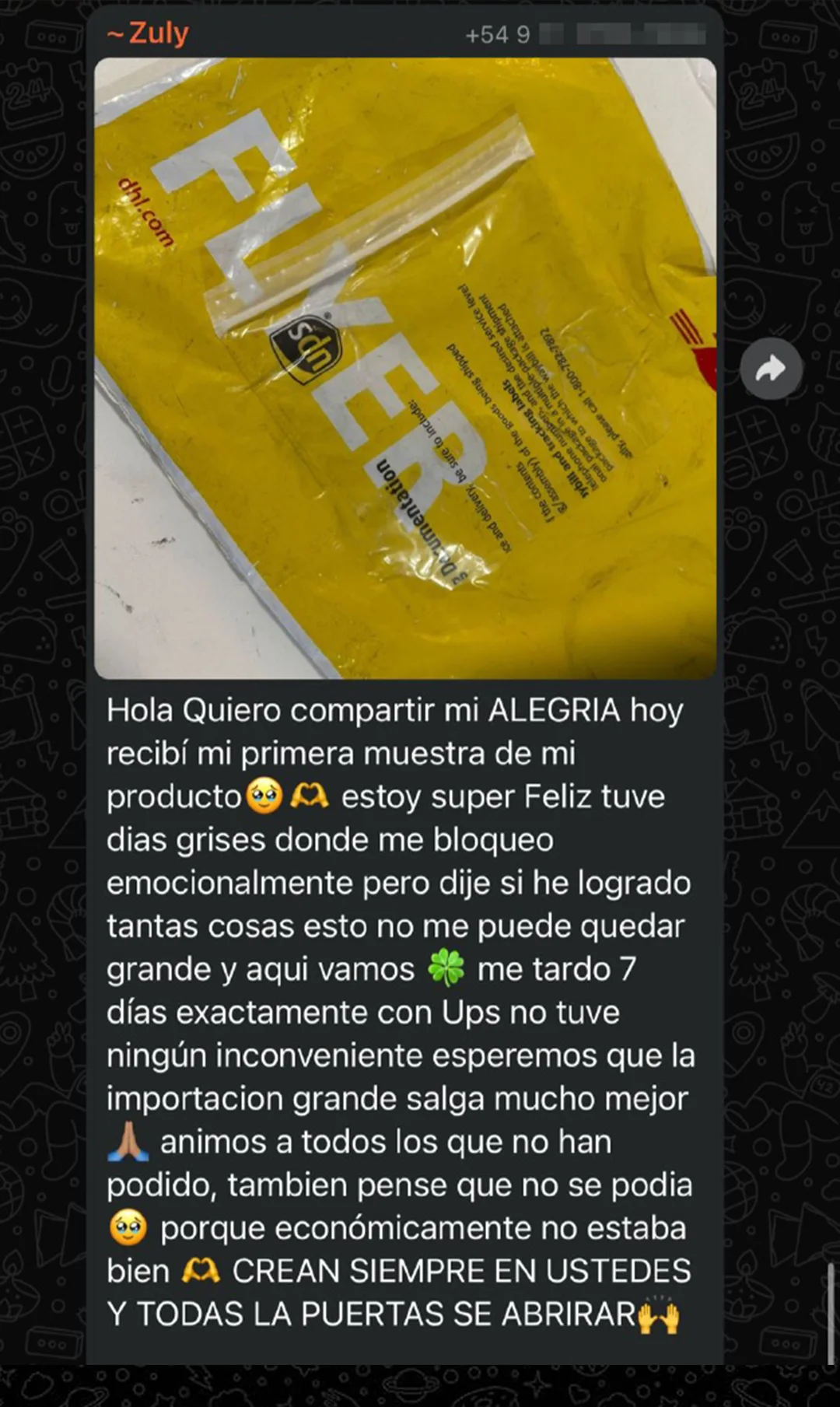Forward Zuly's message with the arrow icon

pyautogui.click(x=770, y=369)
